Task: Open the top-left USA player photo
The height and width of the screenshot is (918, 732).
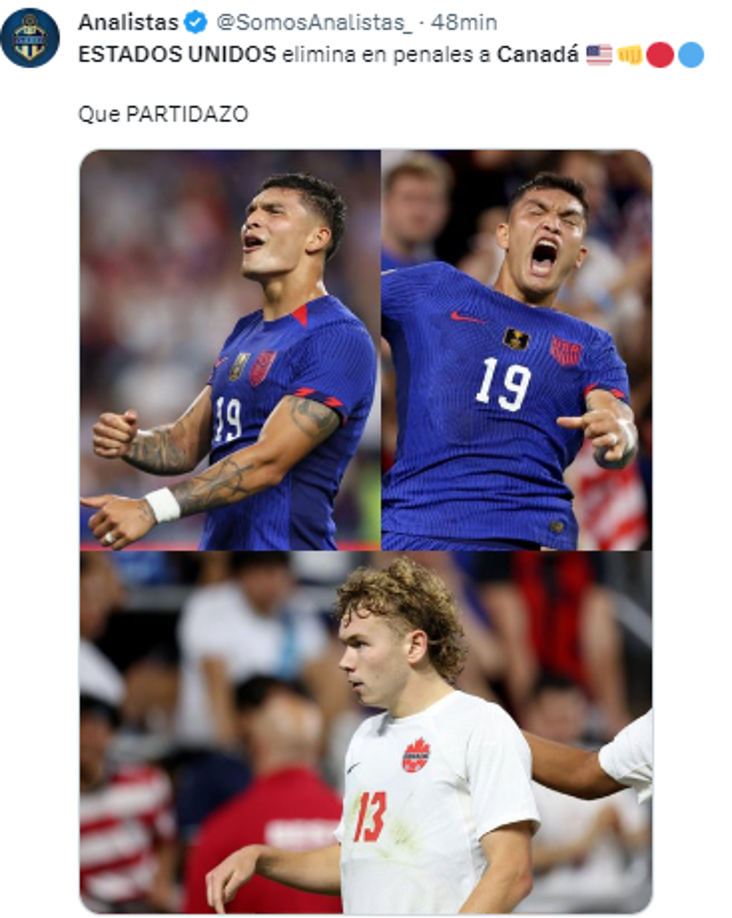Action: click(230, 350)
